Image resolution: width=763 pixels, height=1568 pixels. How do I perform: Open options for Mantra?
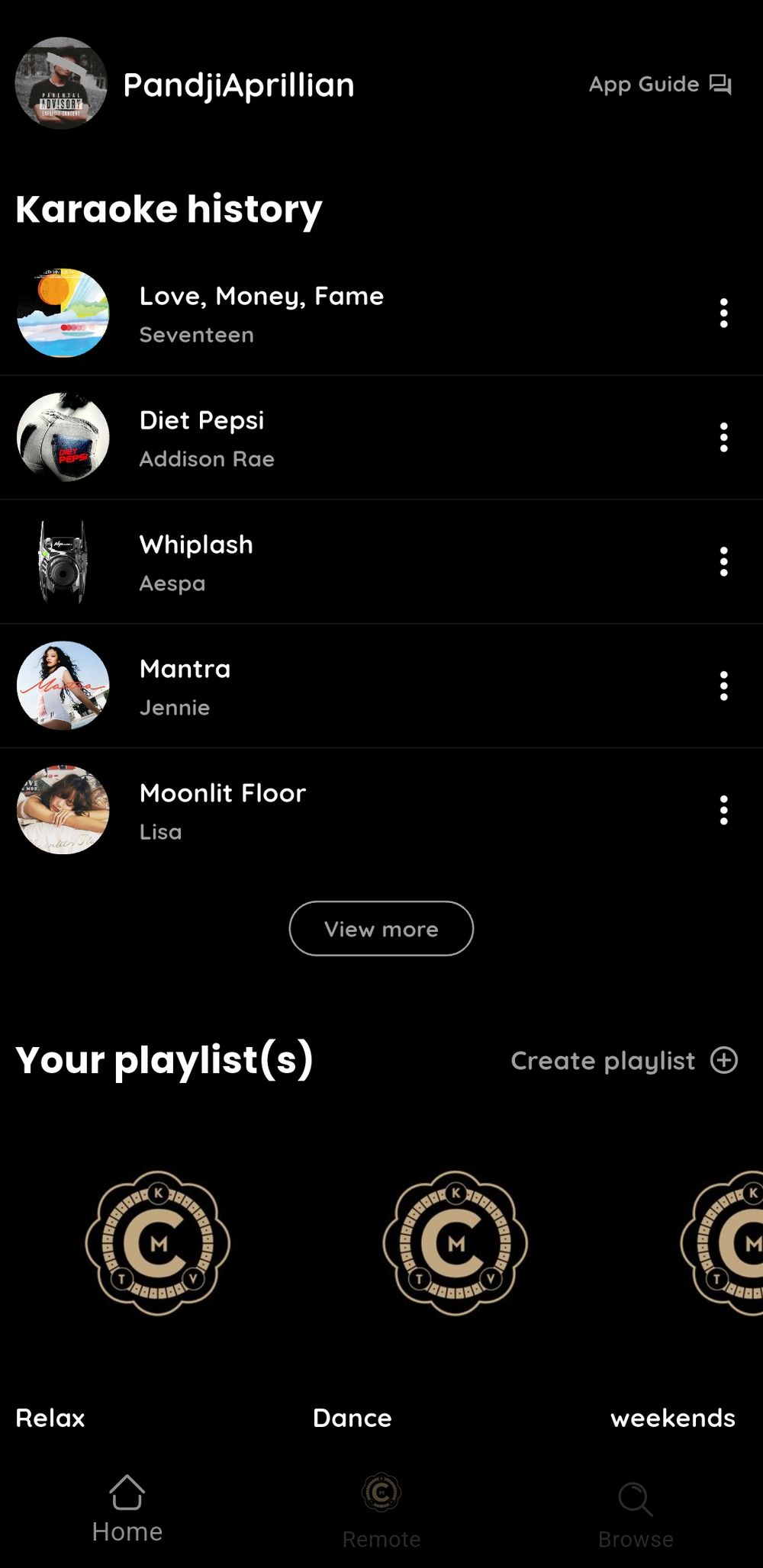[x=723, y=686]
